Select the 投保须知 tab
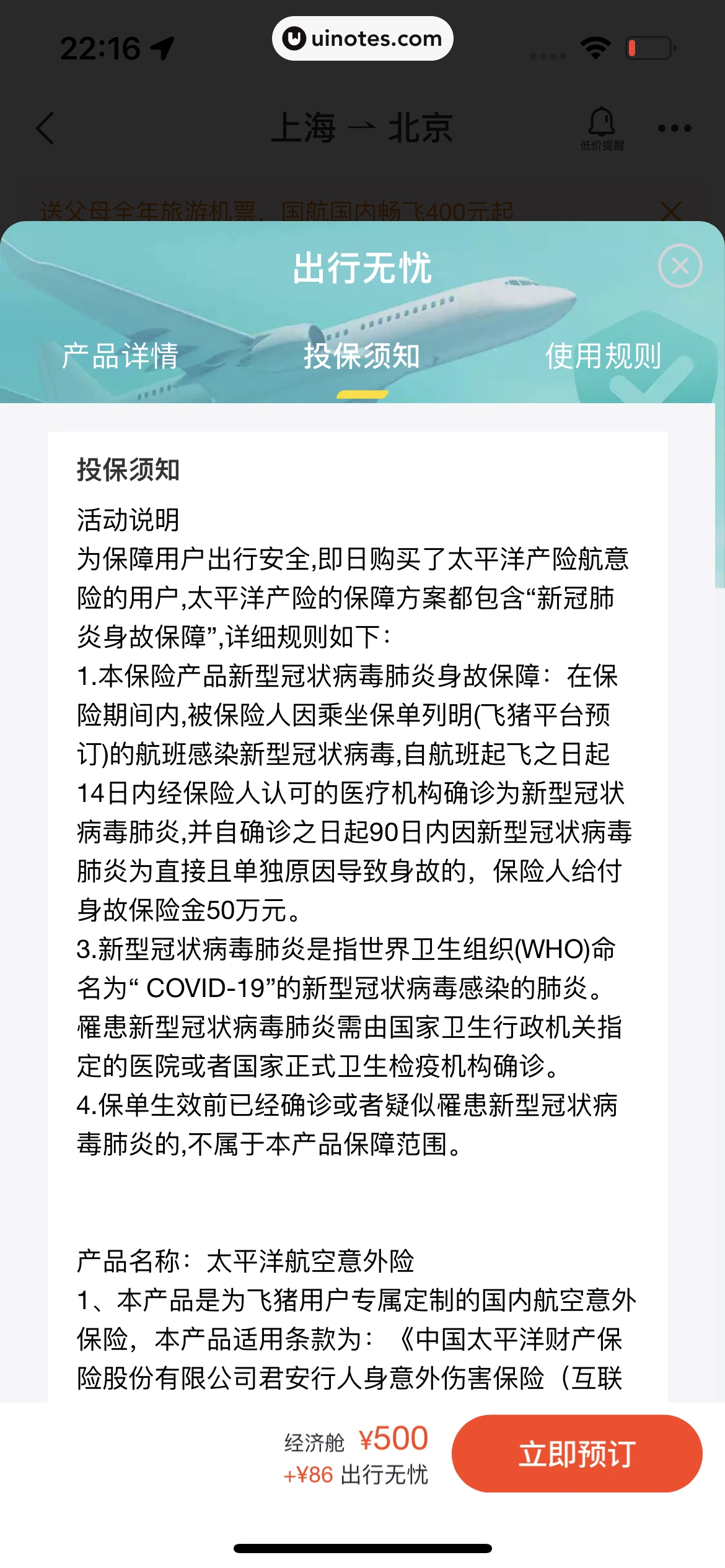725x1568 pixels. point(362,356)
